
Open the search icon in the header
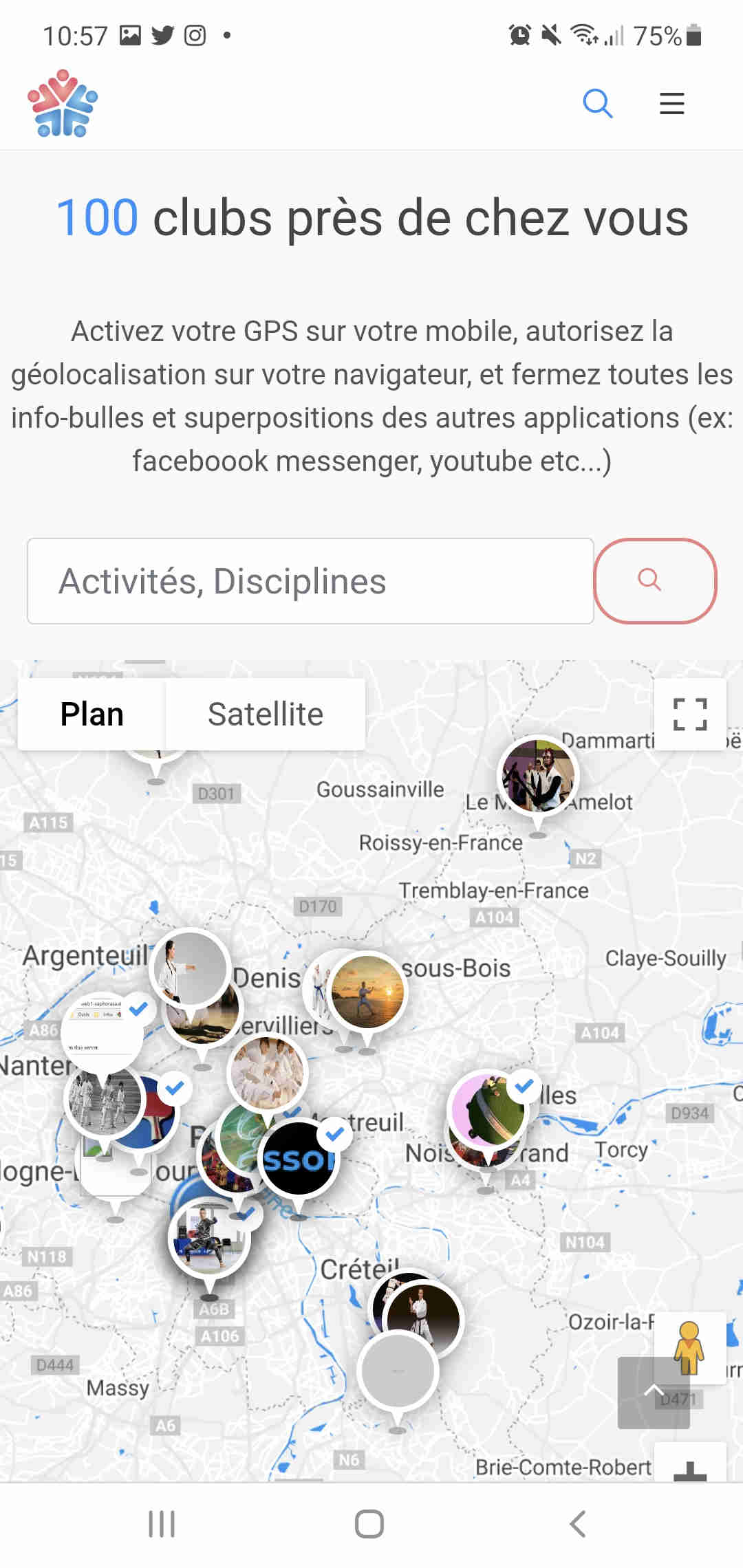(x=597, y=104)
